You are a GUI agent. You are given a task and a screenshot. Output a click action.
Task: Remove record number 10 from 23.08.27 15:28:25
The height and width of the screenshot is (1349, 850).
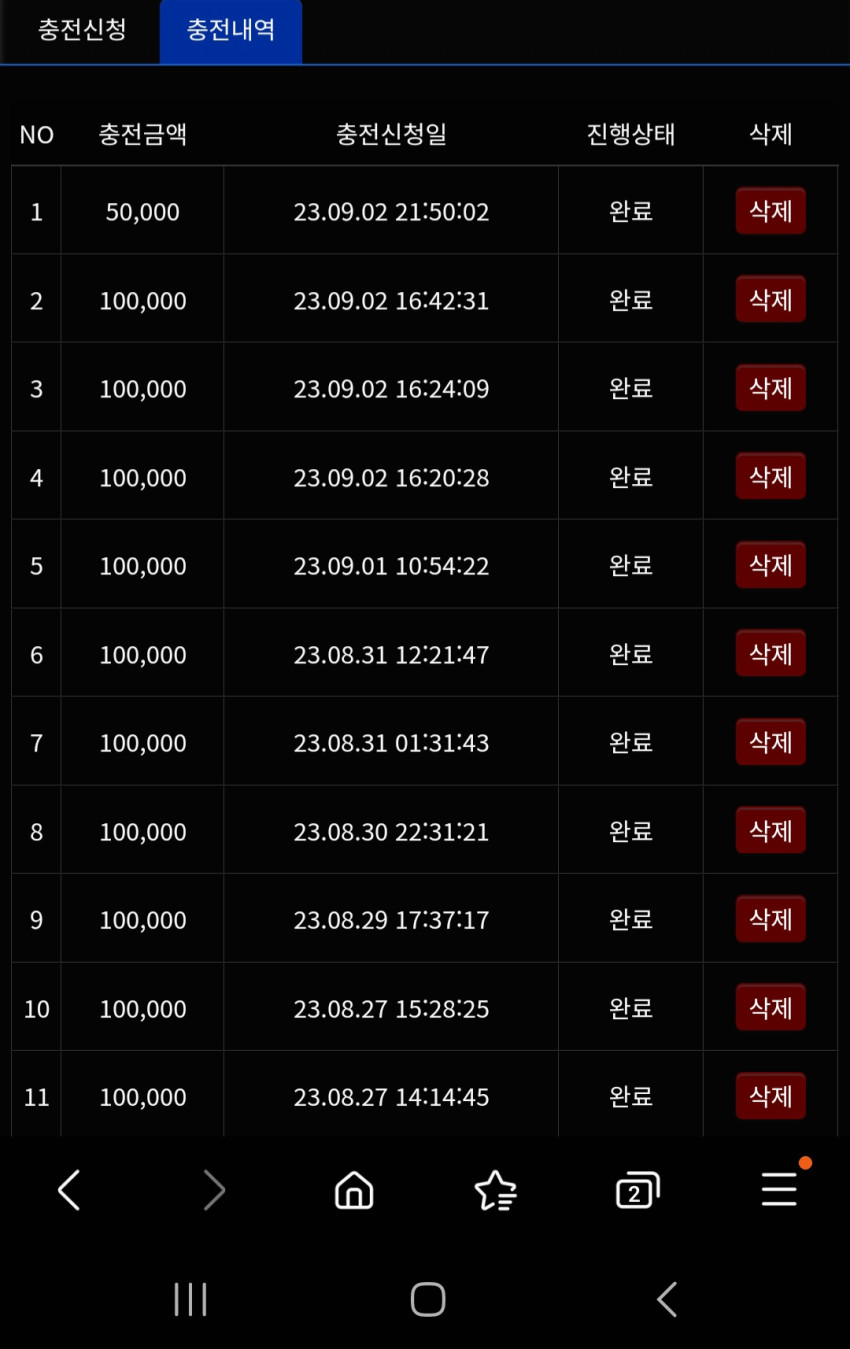pos(770,1008)
